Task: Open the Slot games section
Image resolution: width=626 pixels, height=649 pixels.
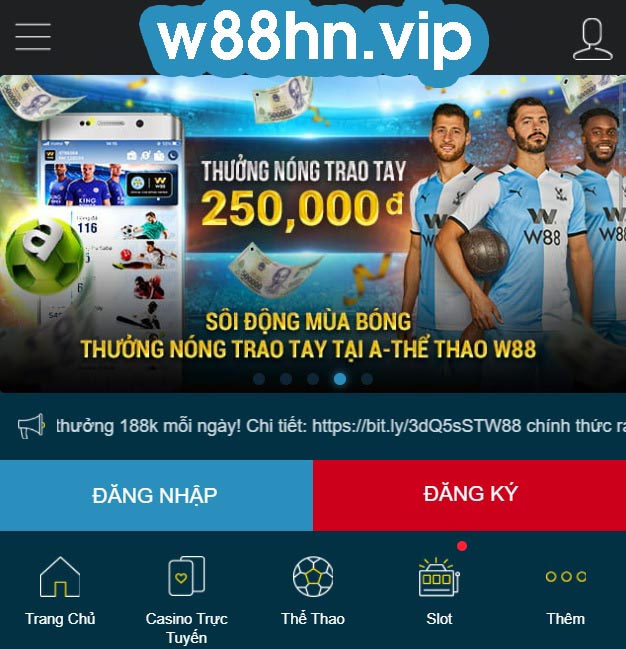Action: (439, 592)
